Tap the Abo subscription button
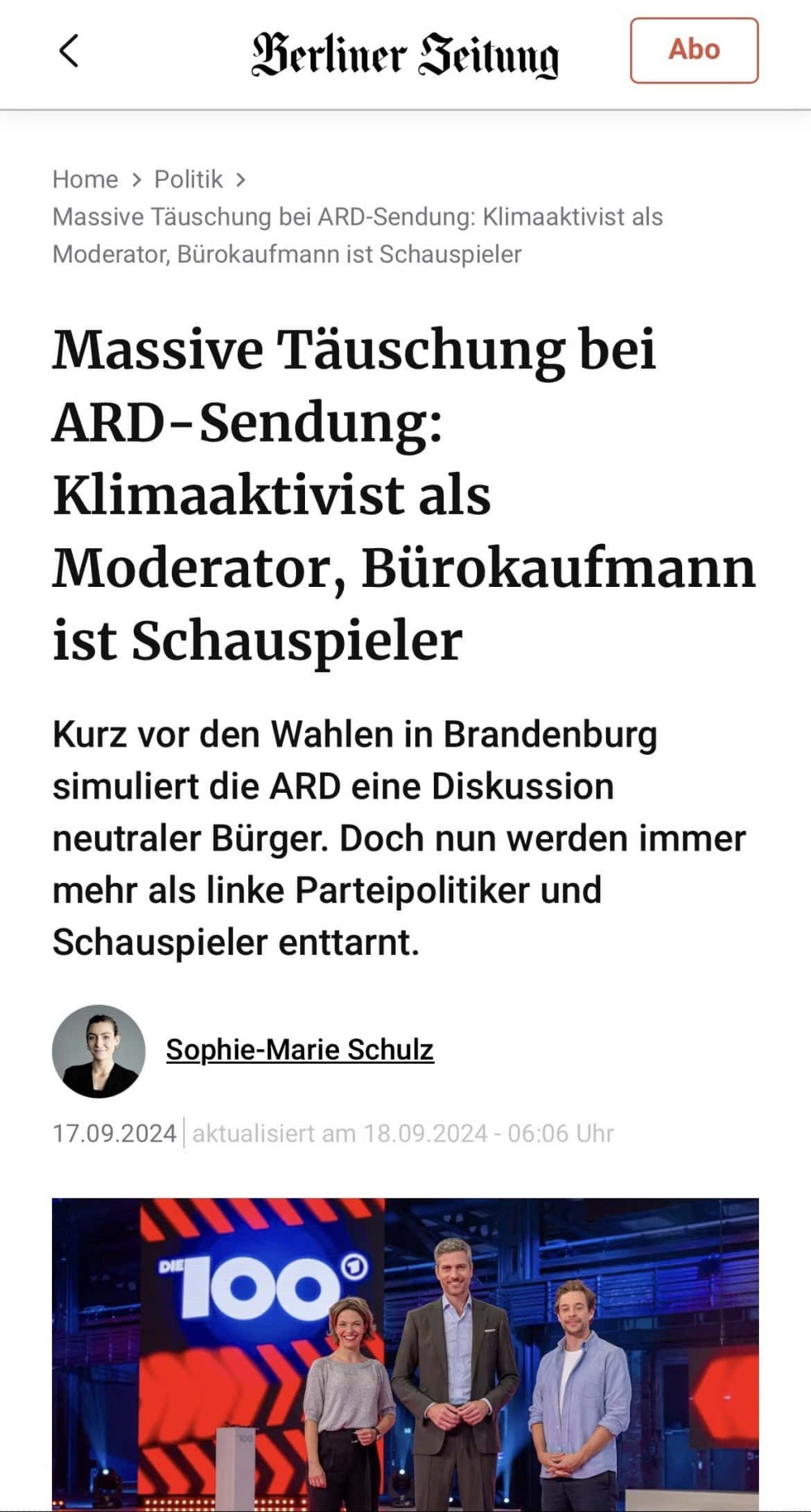 pyautogui.click(x=693, y=50)
